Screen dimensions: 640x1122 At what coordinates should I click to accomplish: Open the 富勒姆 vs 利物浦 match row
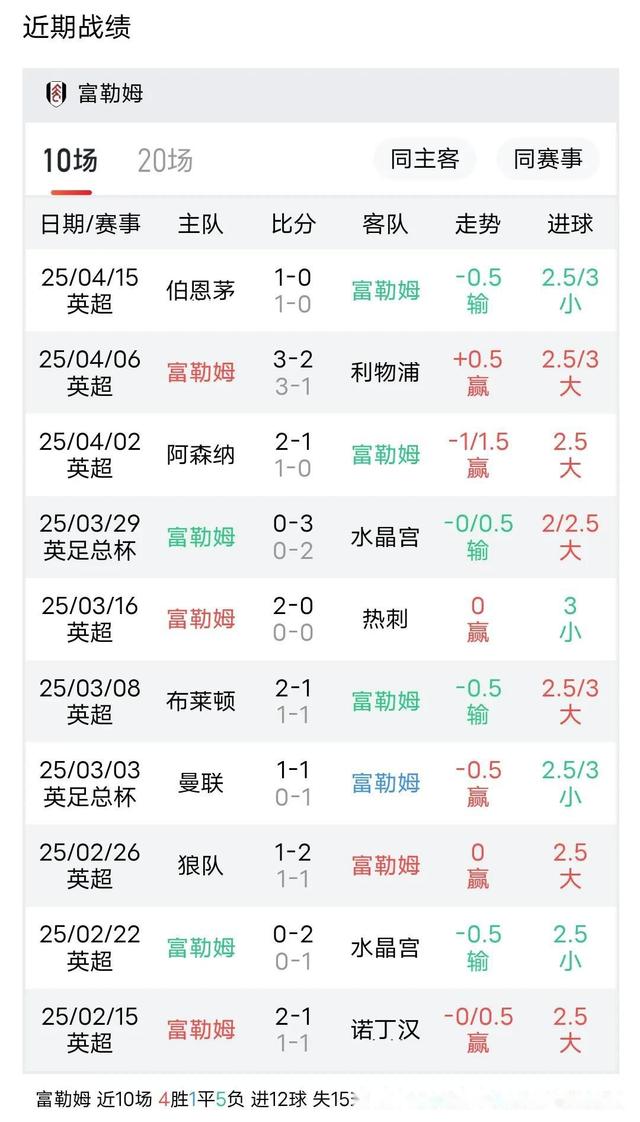320,373
